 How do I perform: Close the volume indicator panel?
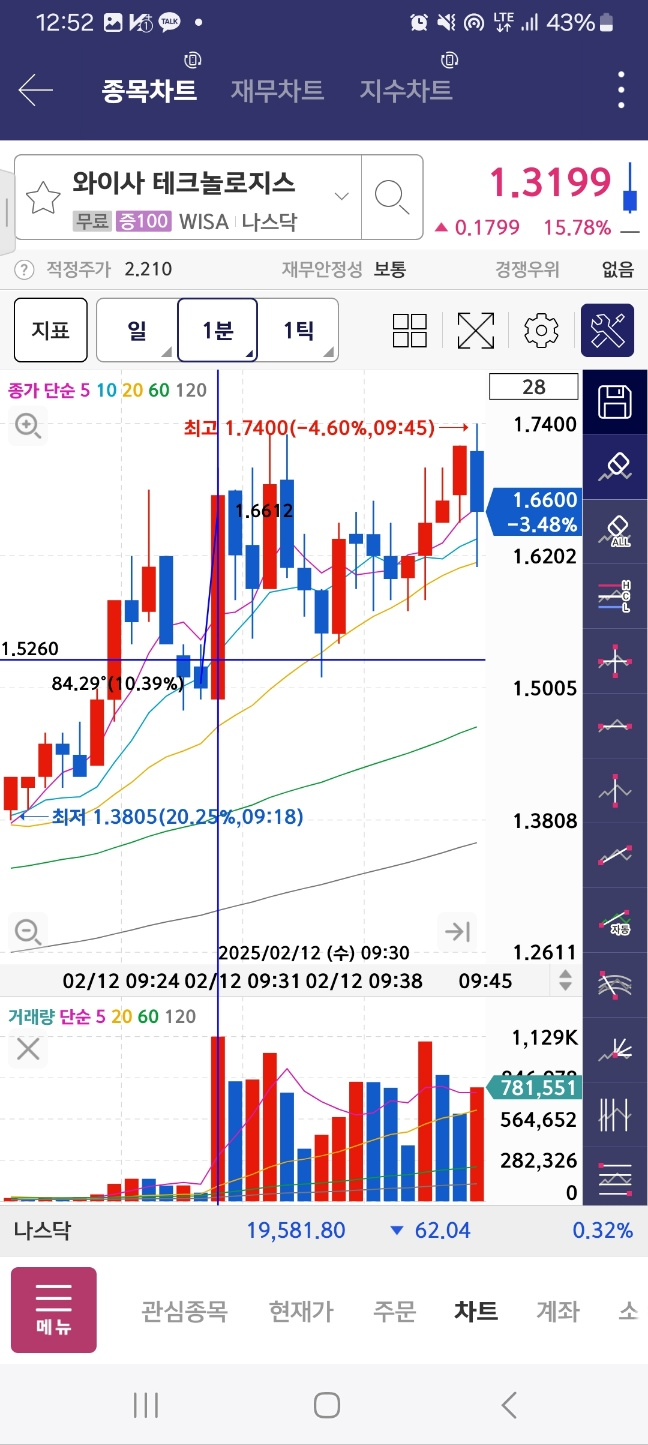tap(28, 1049)
